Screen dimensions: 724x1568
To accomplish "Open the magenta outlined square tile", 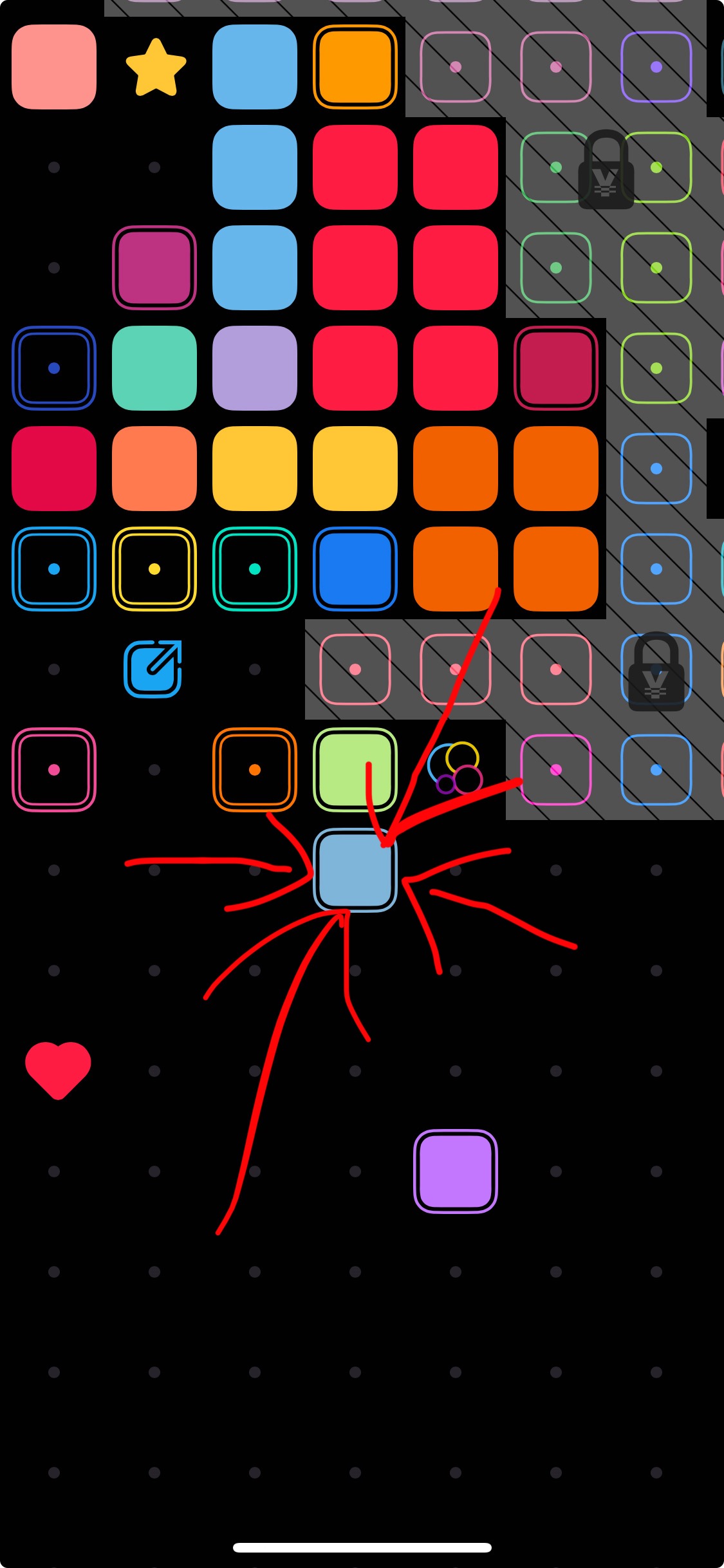I will pyautogui.click(x=154, y=268).
